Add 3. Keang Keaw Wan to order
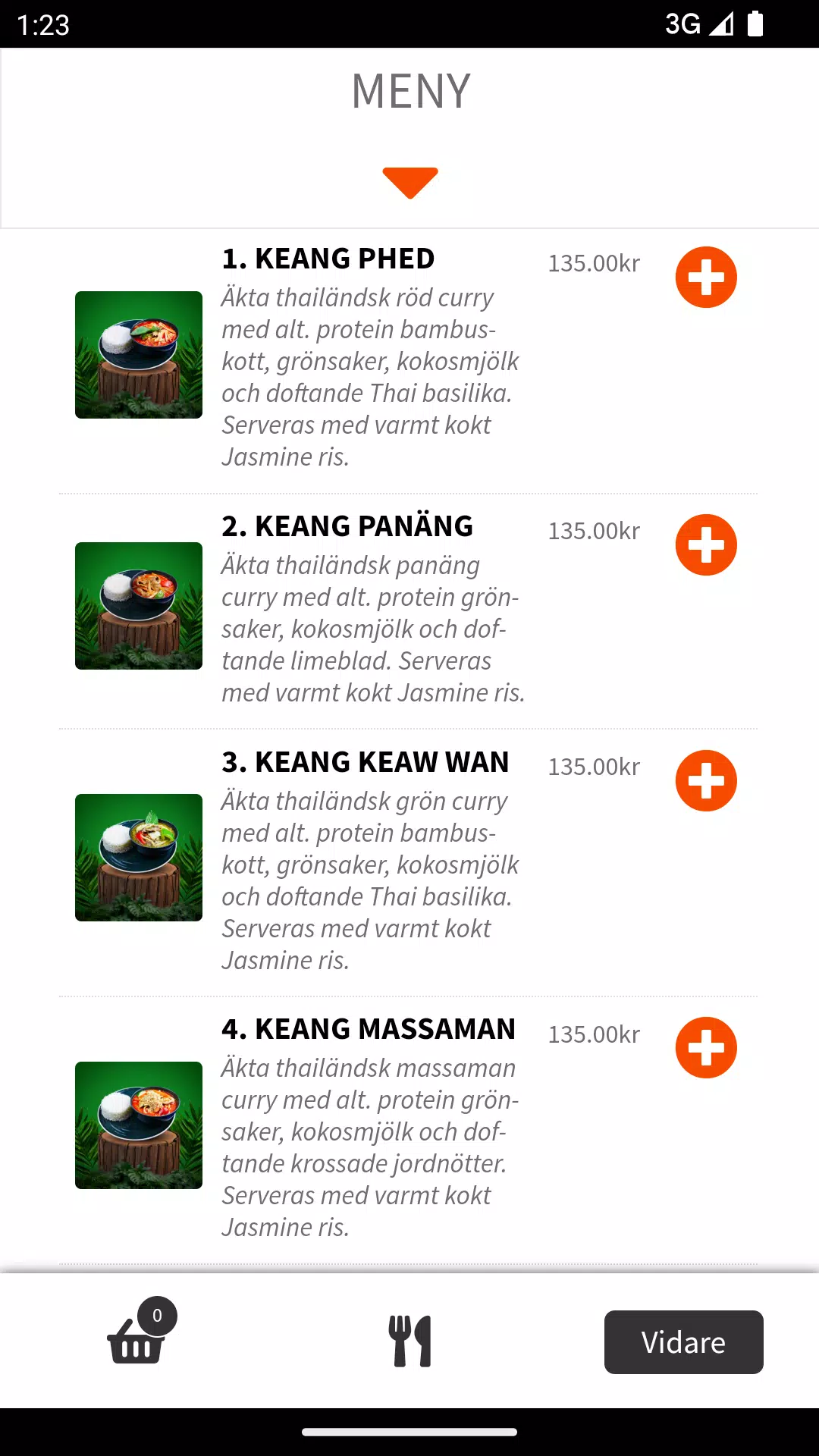This screenshot has height=1456, width=819. (x=706, y=781)
